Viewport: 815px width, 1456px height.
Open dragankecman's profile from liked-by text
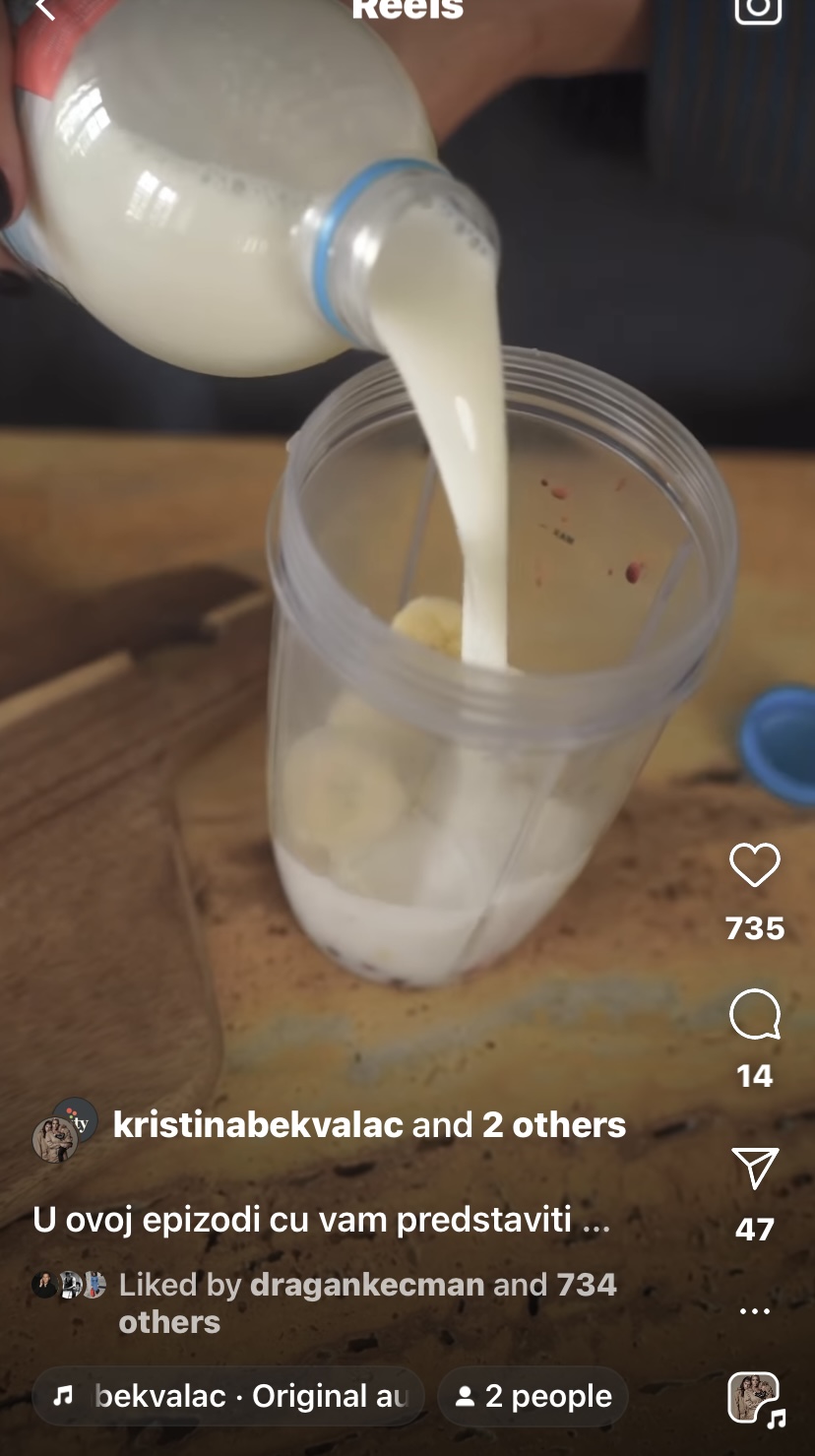click(x=366, y=1285)
